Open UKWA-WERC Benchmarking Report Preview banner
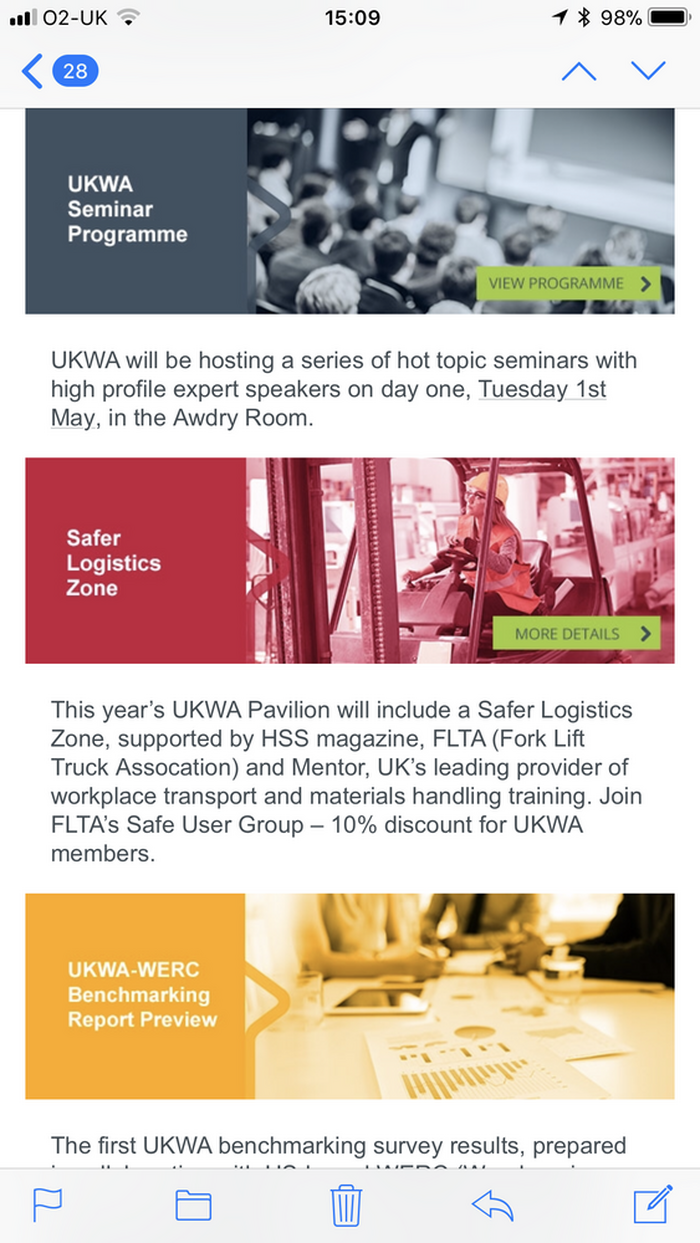The width and height of the screenshot is (700, 1243). (x=350, y=996)
